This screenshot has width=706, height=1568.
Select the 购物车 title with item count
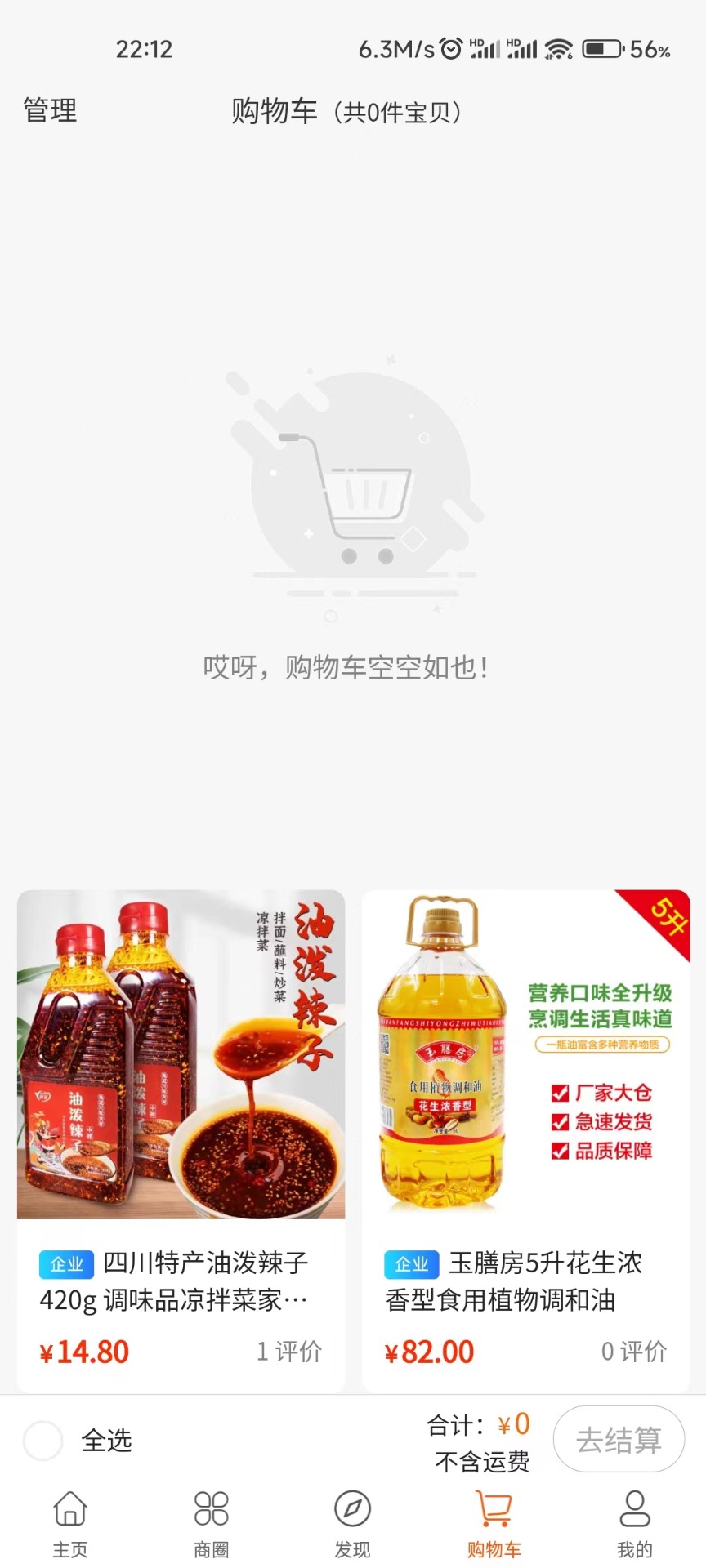[x=347, y=112]
